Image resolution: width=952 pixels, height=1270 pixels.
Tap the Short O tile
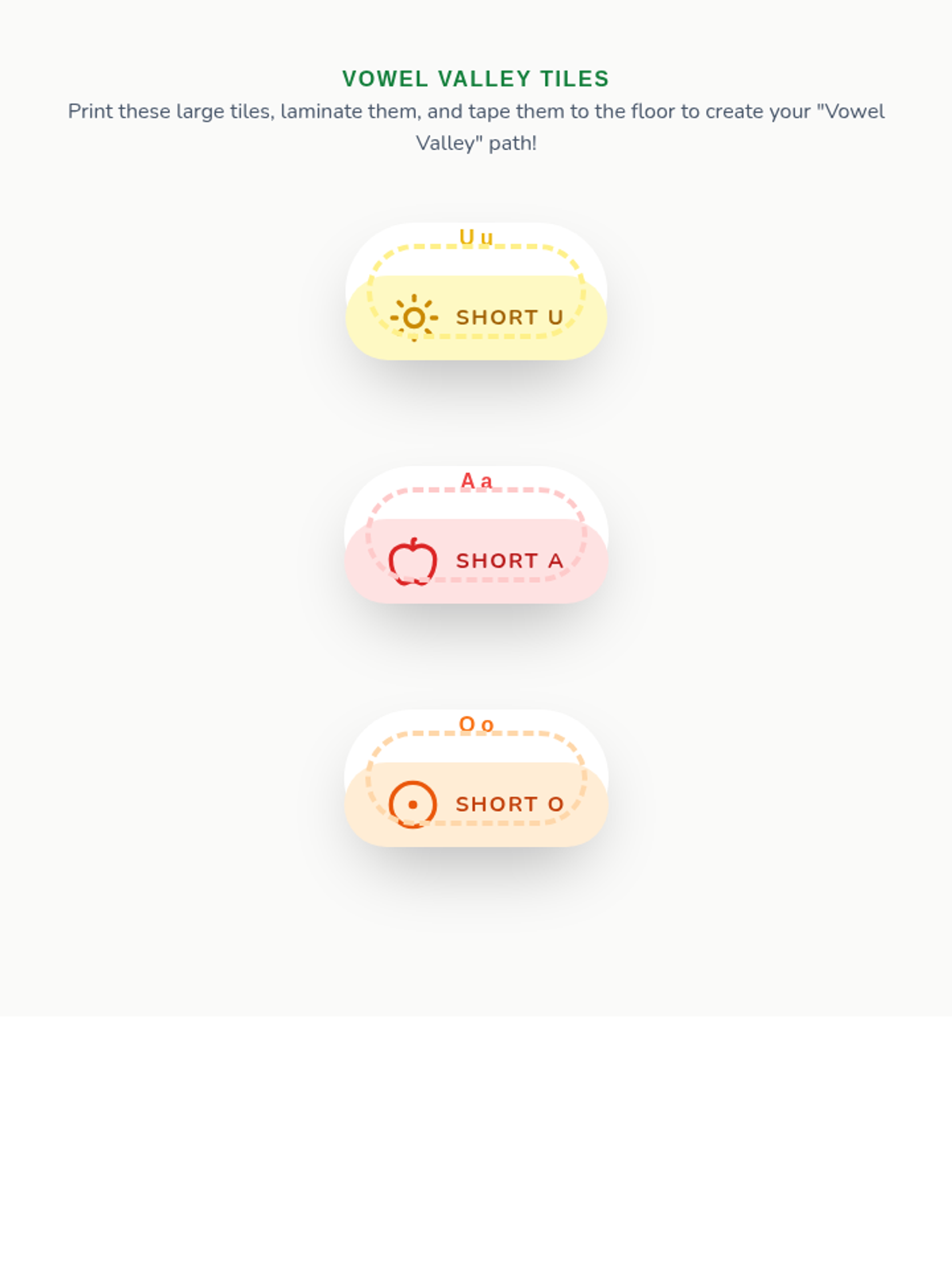click(x=476, y=779)
